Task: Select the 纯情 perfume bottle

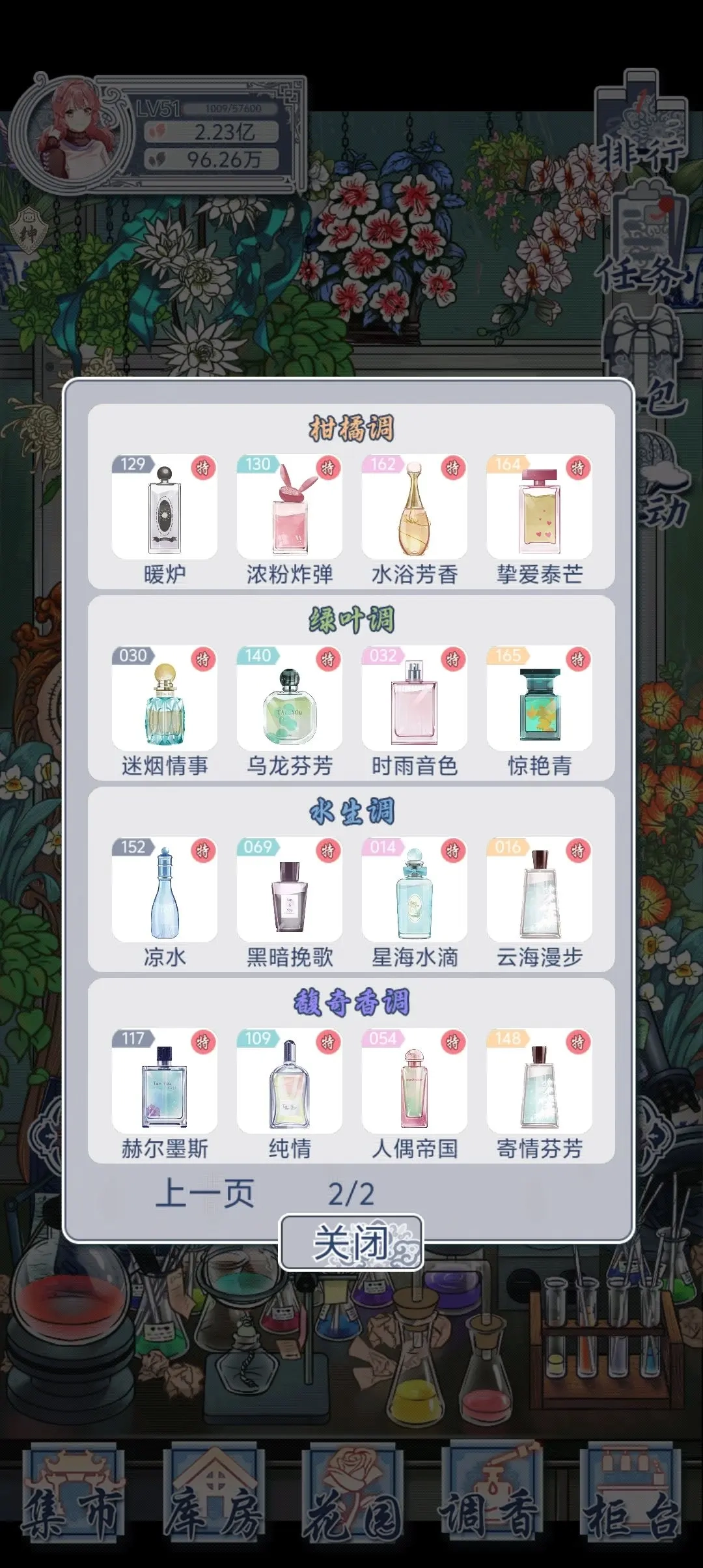Action: 289,1082
